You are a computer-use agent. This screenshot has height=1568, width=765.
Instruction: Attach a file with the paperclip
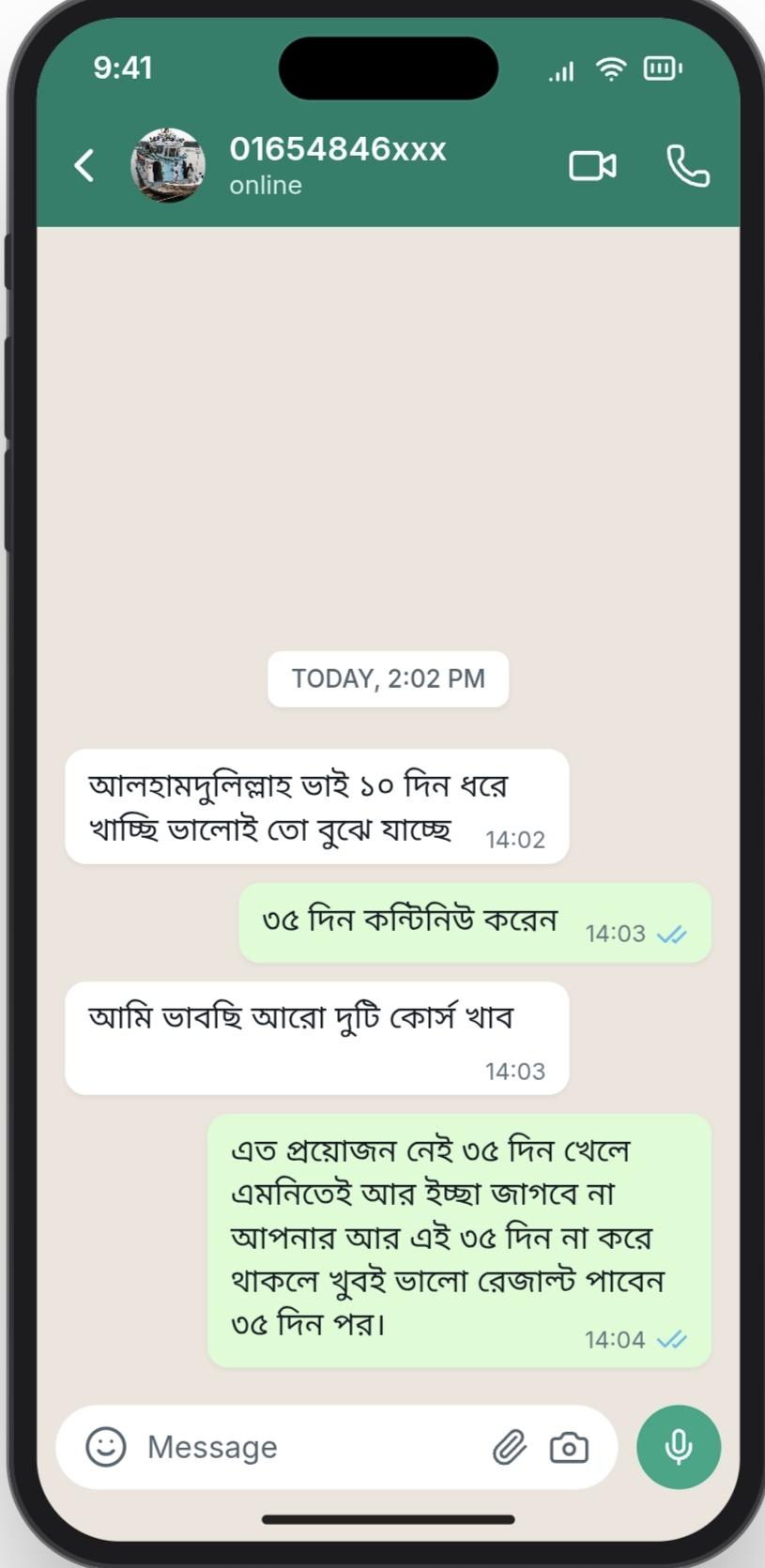(x=510, y=1447)
